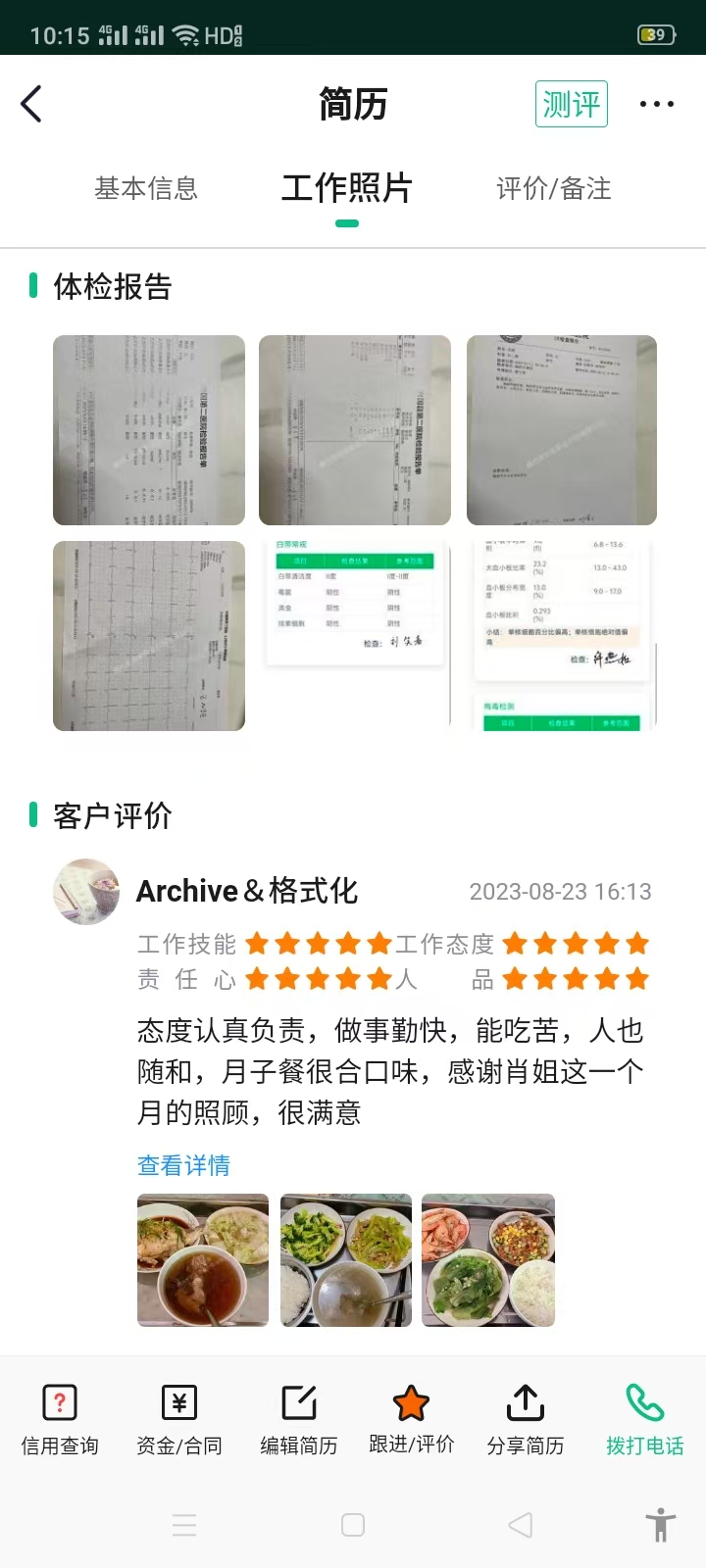The height and width of the screenshot is (1568, 706).
Task: Tap 拨打电话 to call
Action: tap(644, 1419)
